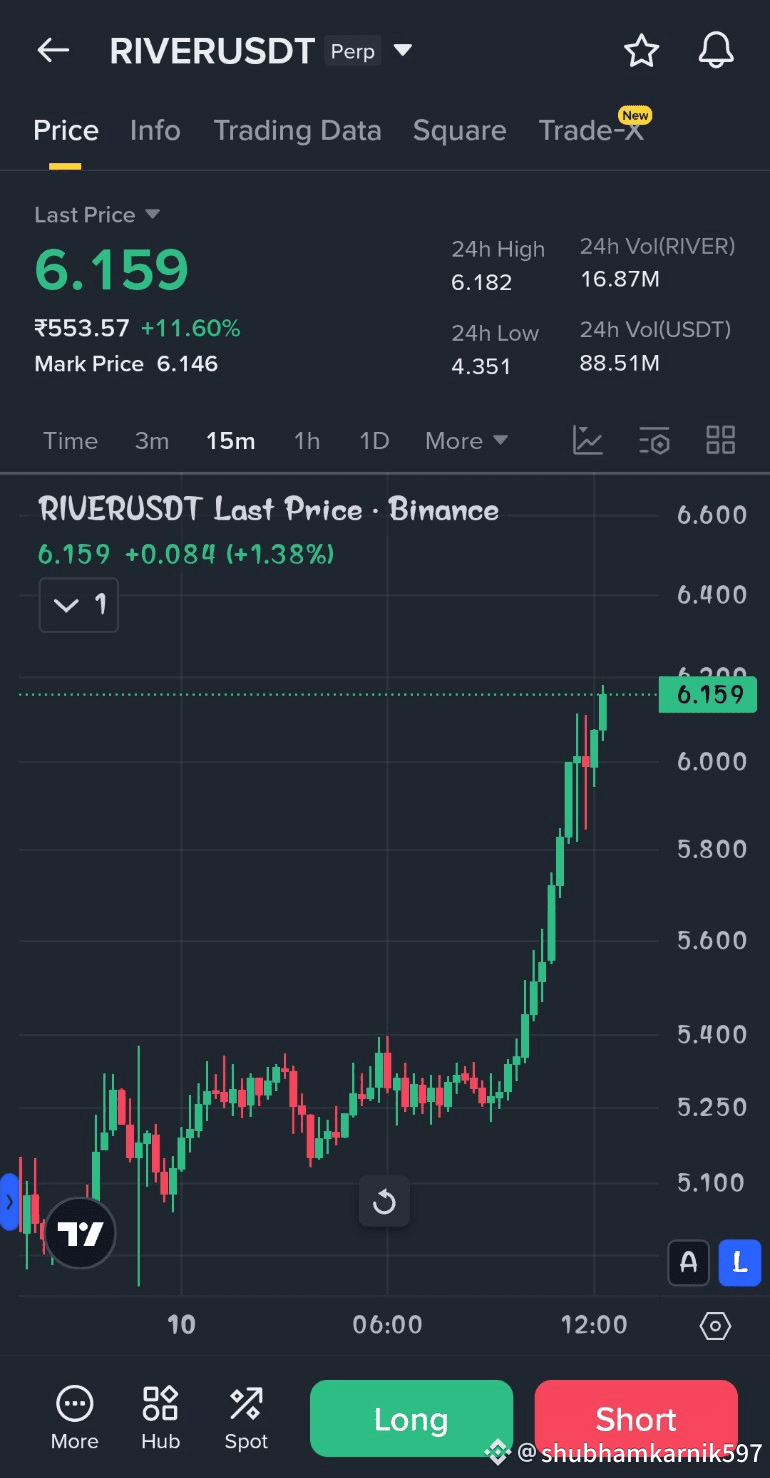770x1478 pixels.
Task: Go to Spot trading
Action: point(246,1417)
